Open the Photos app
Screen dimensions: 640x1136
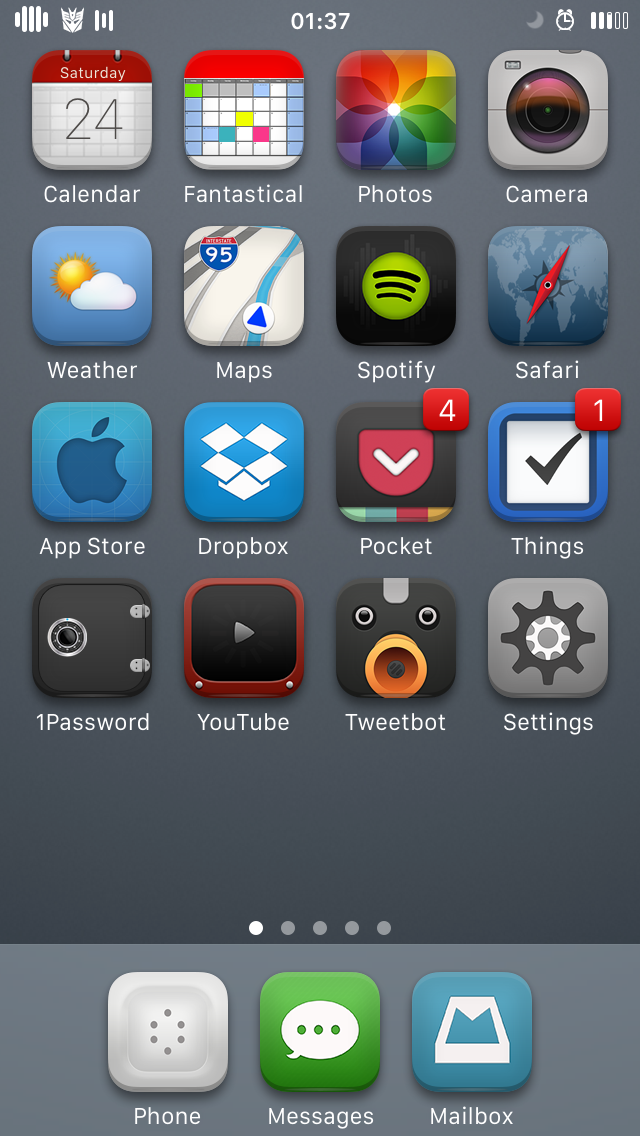tap(396, 109)
